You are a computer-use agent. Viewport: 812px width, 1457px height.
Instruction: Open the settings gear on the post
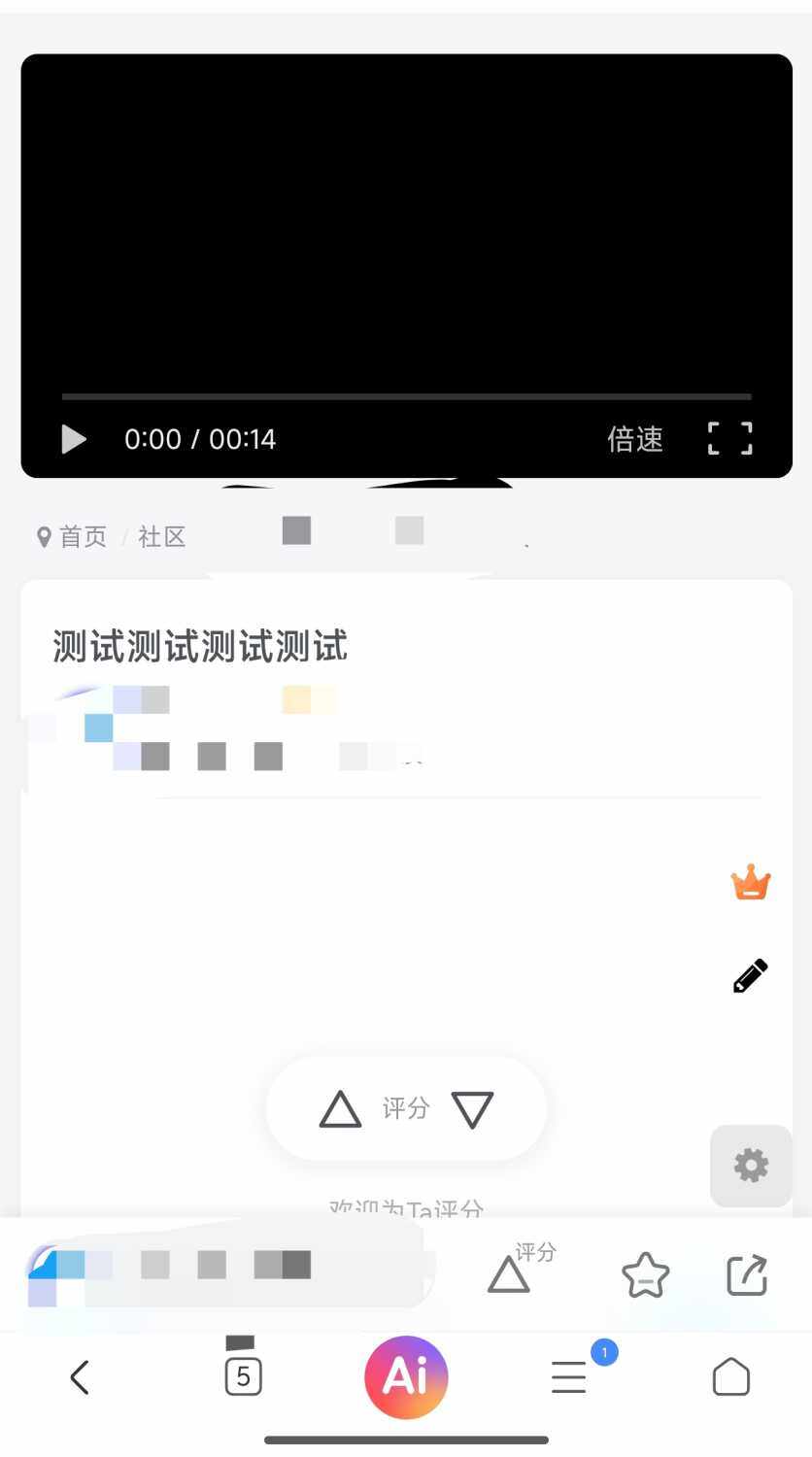tap(749, 1166)
